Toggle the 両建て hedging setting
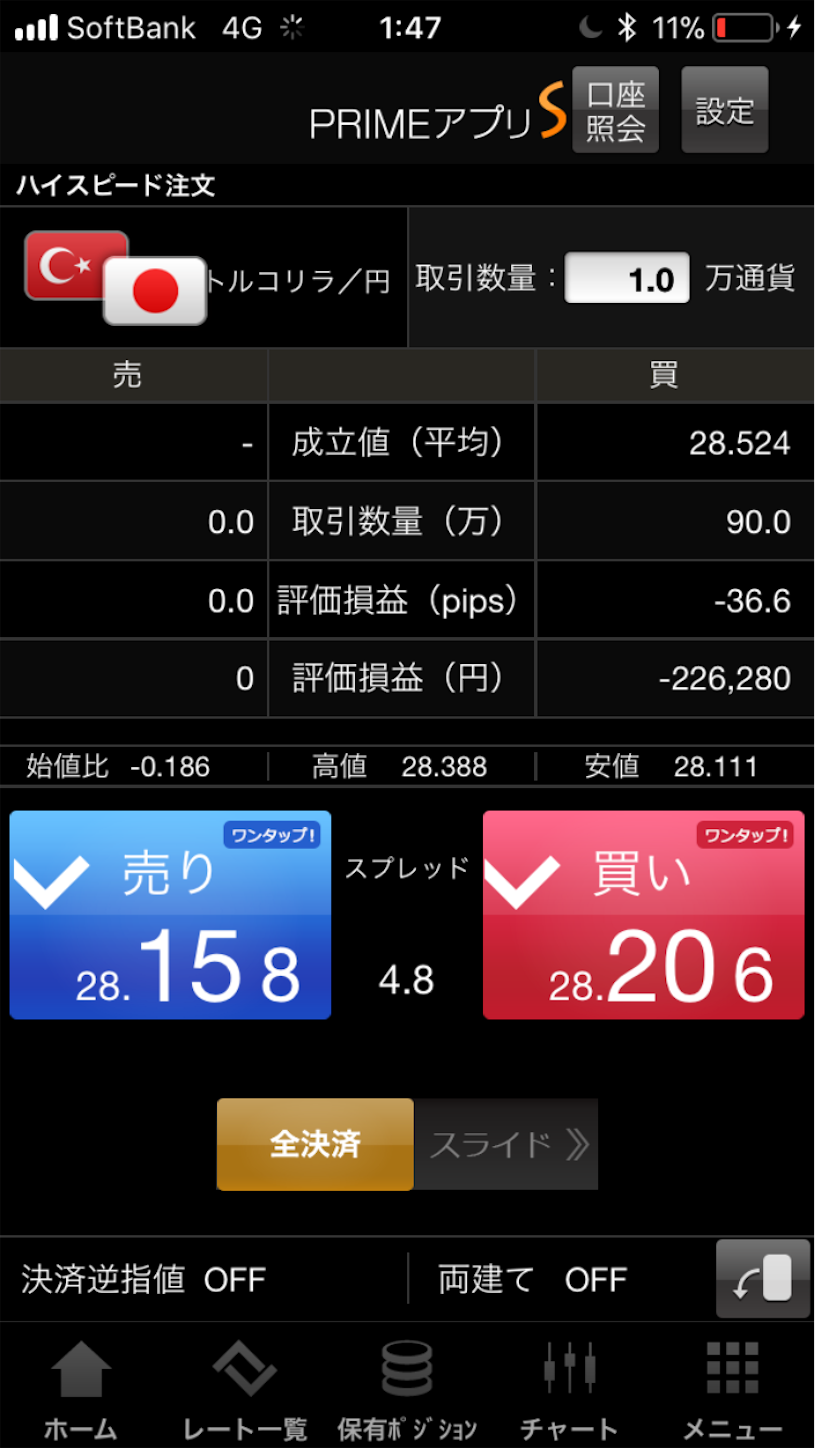 532,1279
